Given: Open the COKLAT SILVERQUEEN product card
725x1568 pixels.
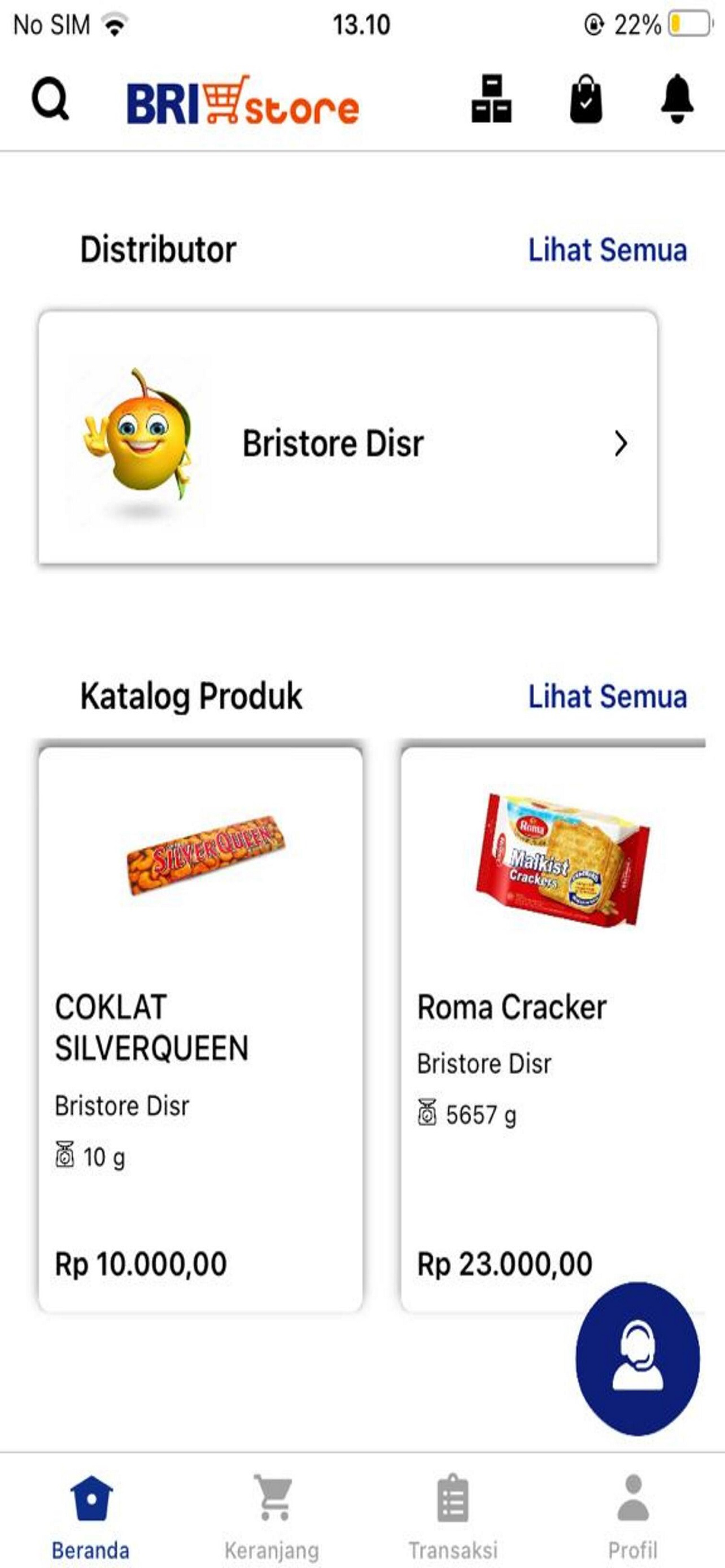Looking at the screenshot, I should (x=200, y=1029).
